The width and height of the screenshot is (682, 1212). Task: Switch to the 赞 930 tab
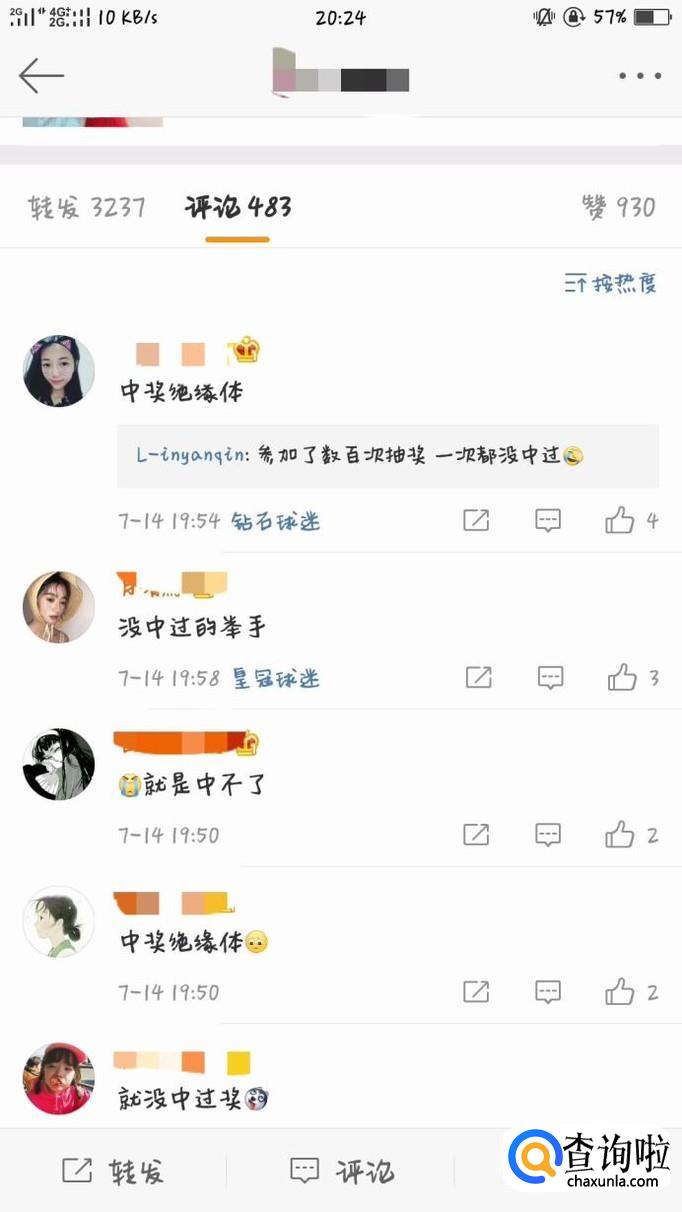[x=618, y=208]
